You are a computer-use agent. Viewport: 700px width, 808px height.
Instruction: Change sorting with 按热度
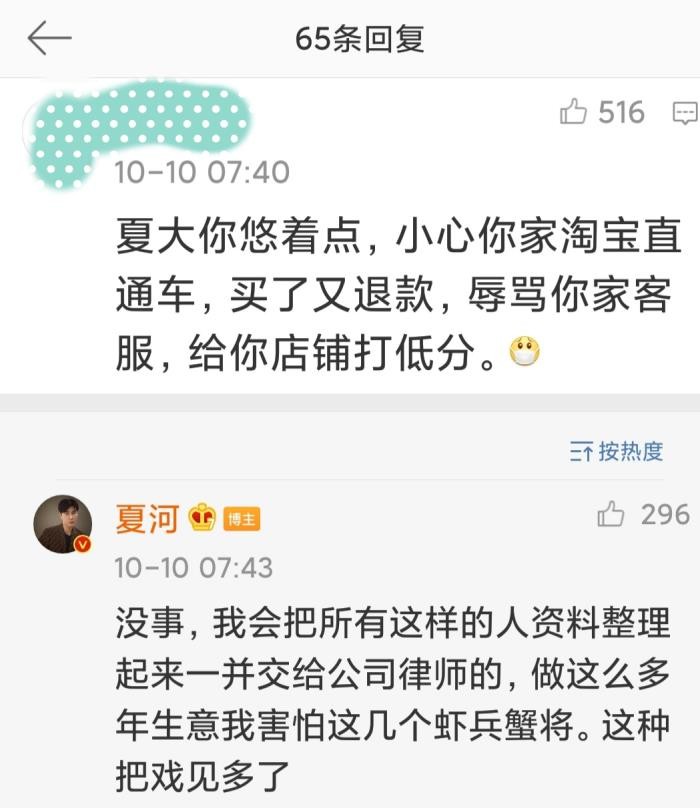[x=617, y=451]
